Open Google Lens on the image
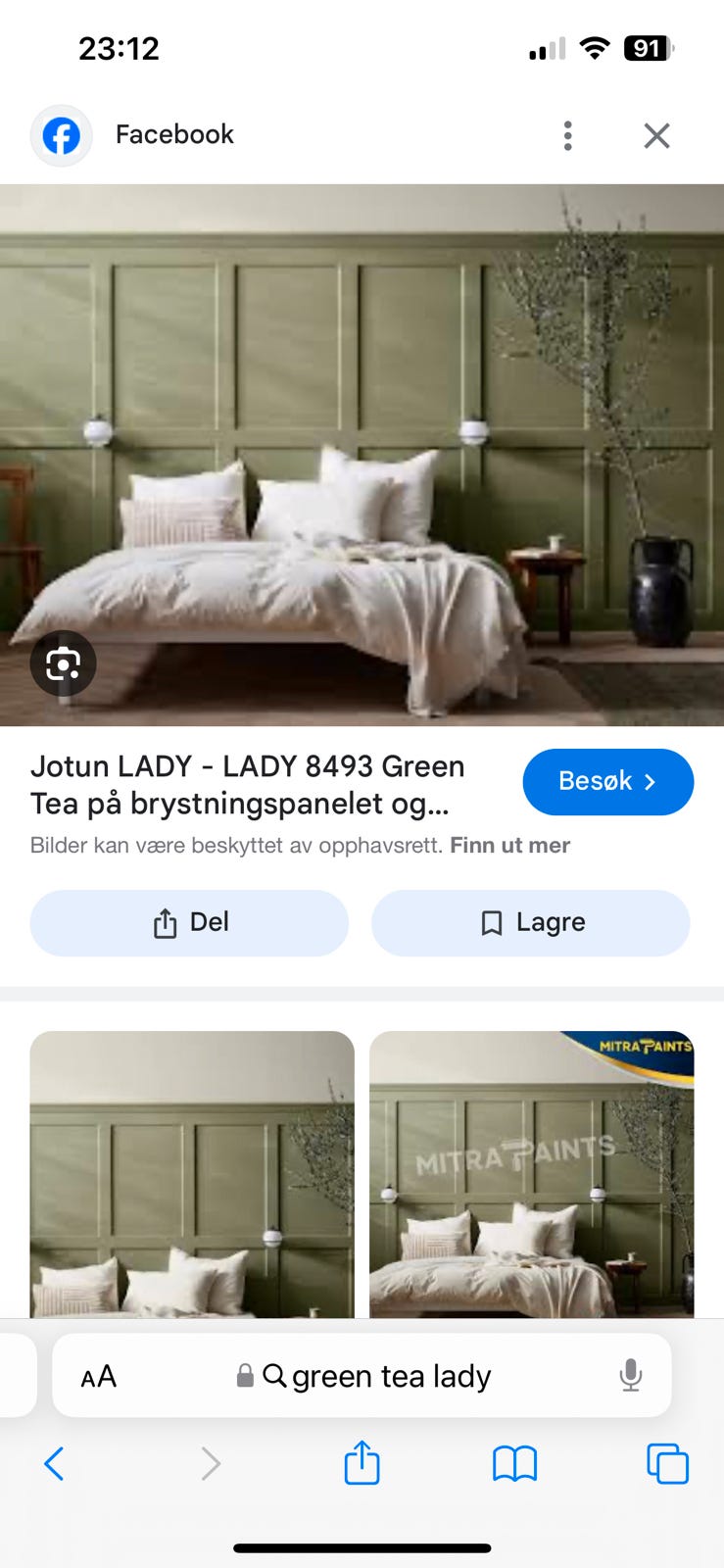This screenshot has width=724, height=1568. (x=63, y=663)
